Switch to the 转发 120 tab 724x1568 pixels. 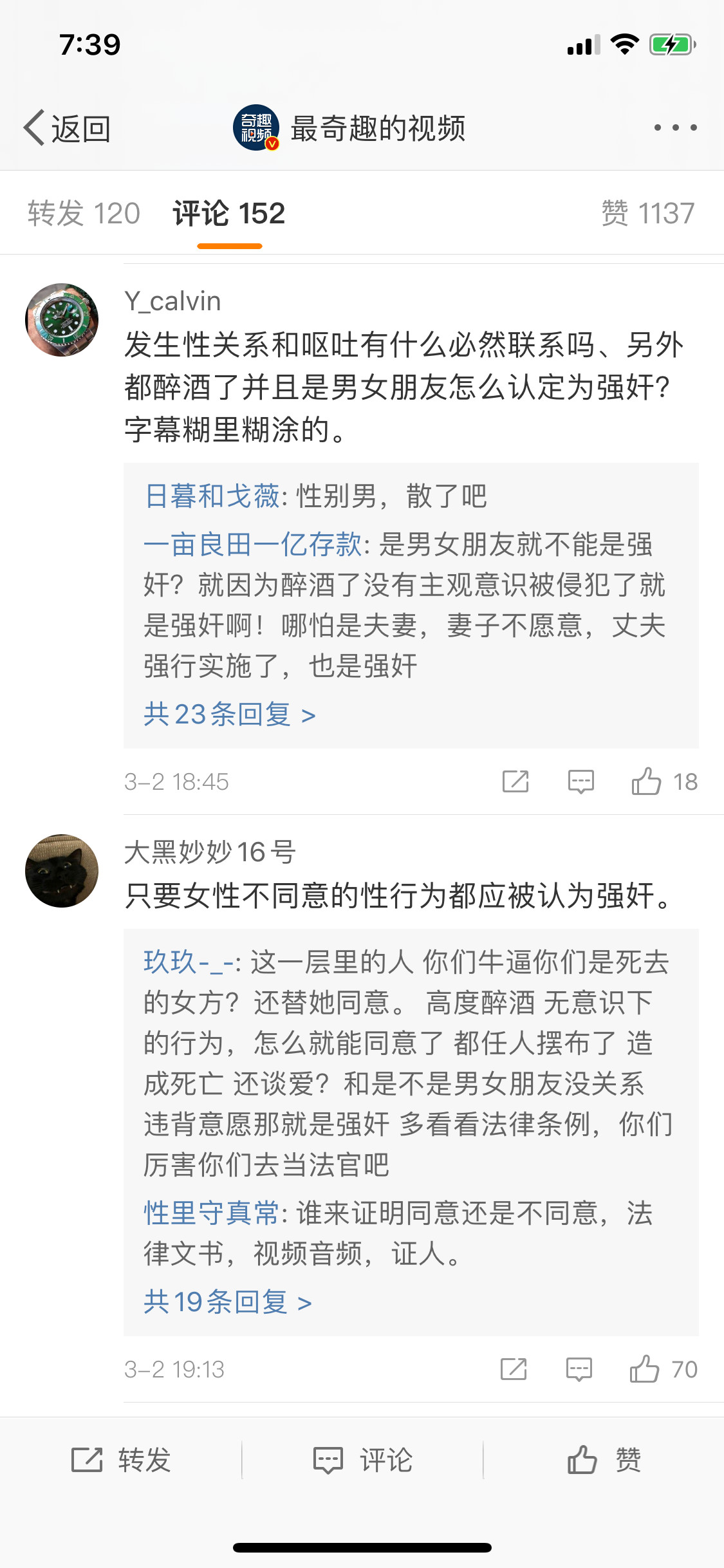coord(84,213)
